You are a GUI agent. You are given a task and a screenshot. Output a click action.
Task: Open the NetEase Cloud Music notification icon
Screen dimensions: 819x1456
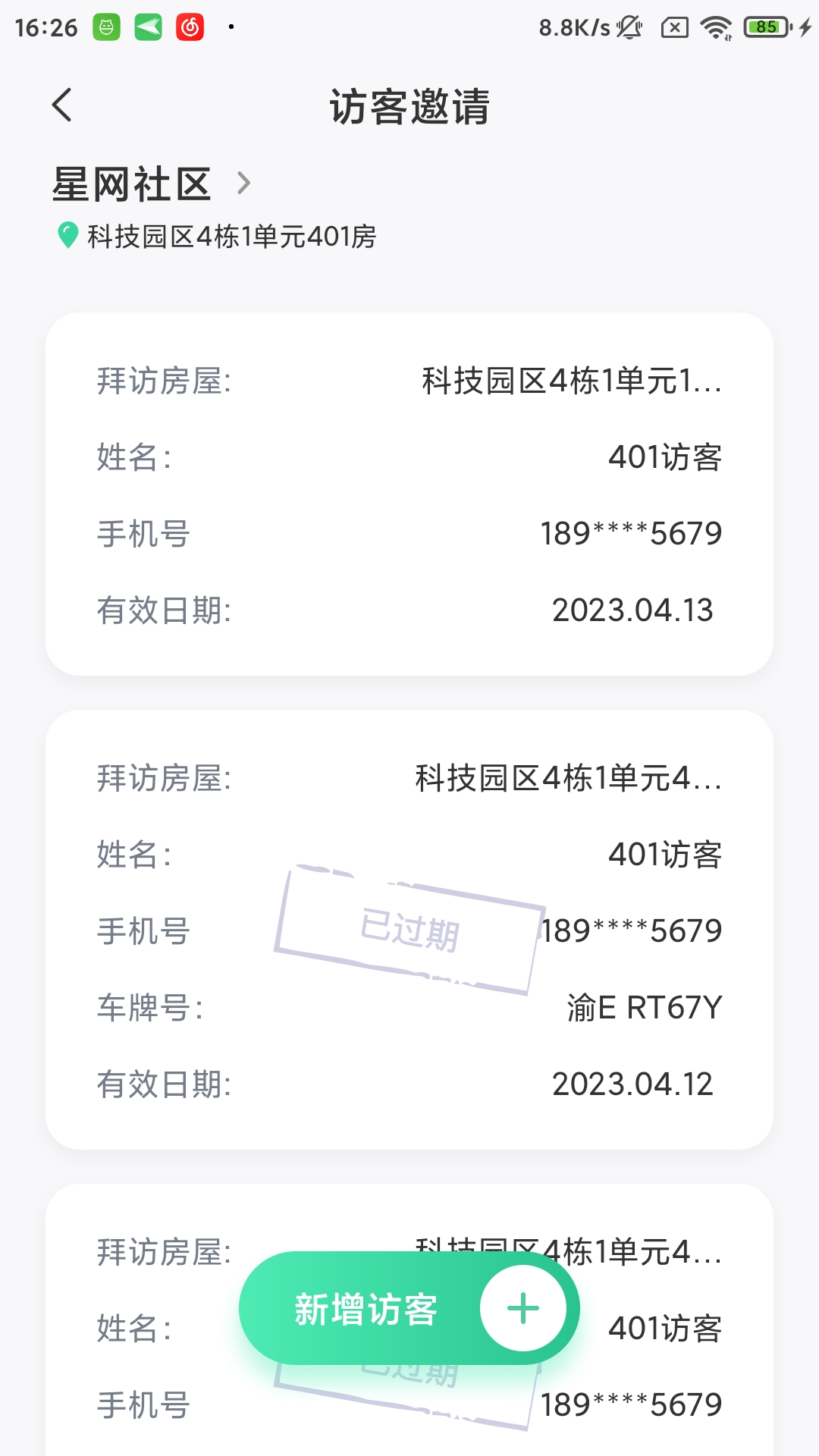click(x=192, y=27)
